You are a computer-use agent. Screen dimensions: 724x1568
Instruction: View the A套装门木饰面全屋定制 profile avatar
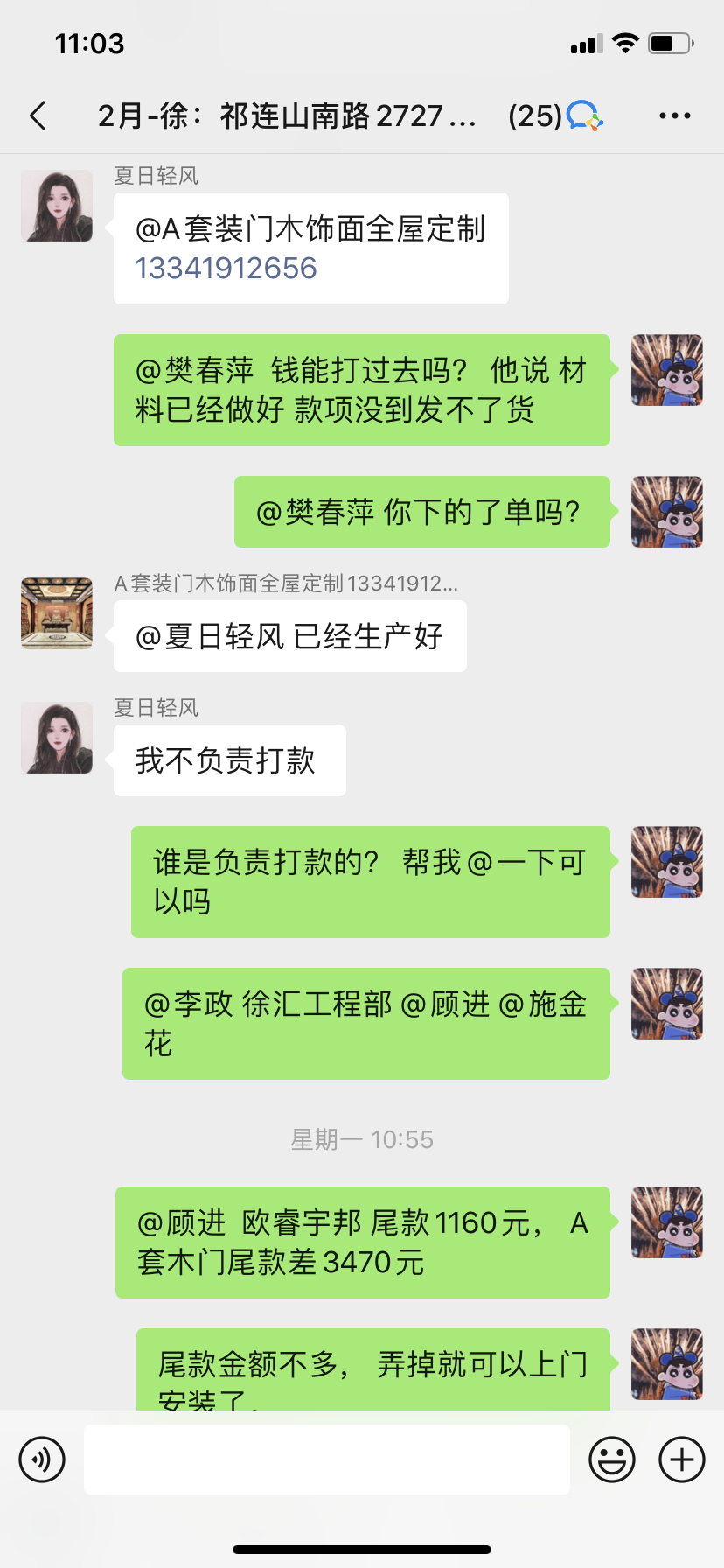pyautogui.click(x=57, y=613)
